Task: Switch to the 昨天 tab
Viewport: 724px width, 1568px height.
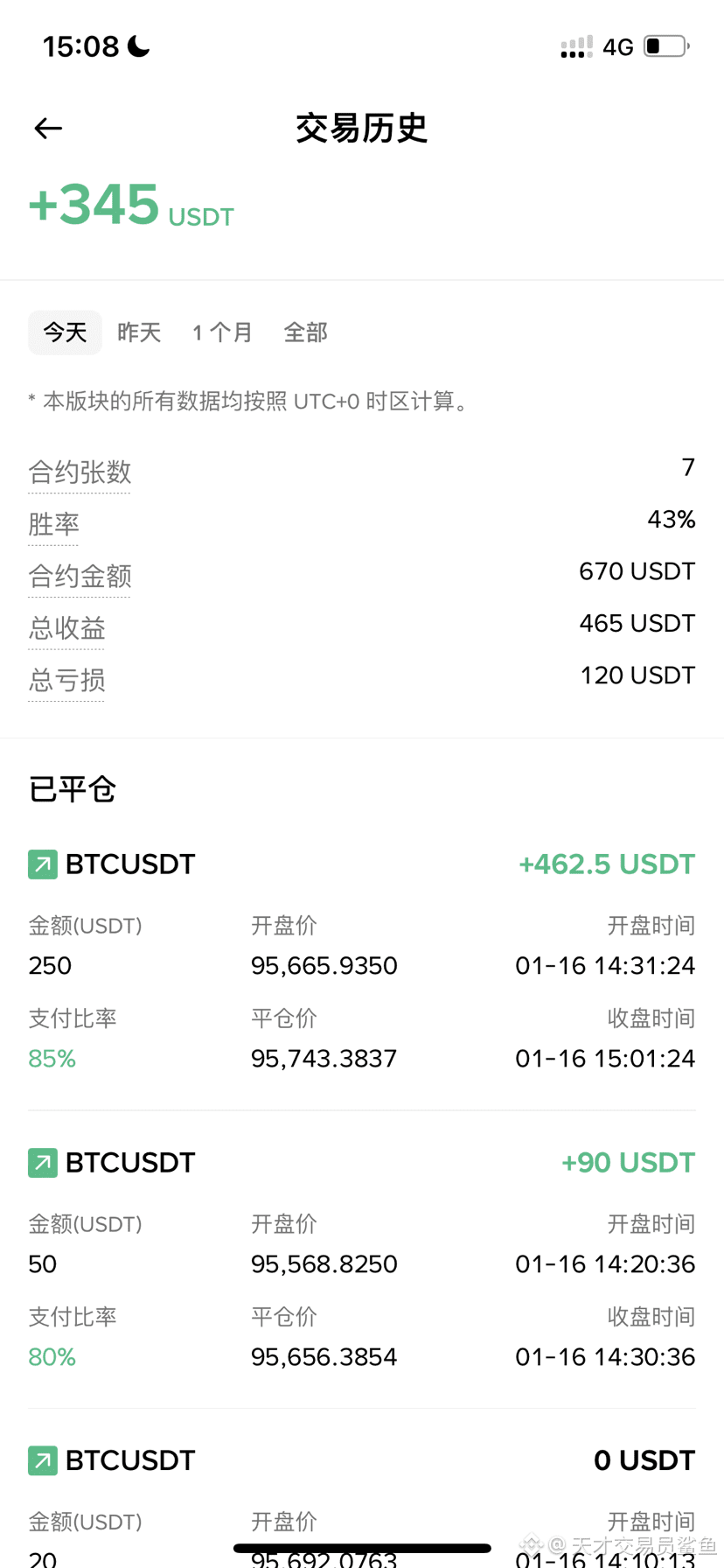Action: click(139, 332)
